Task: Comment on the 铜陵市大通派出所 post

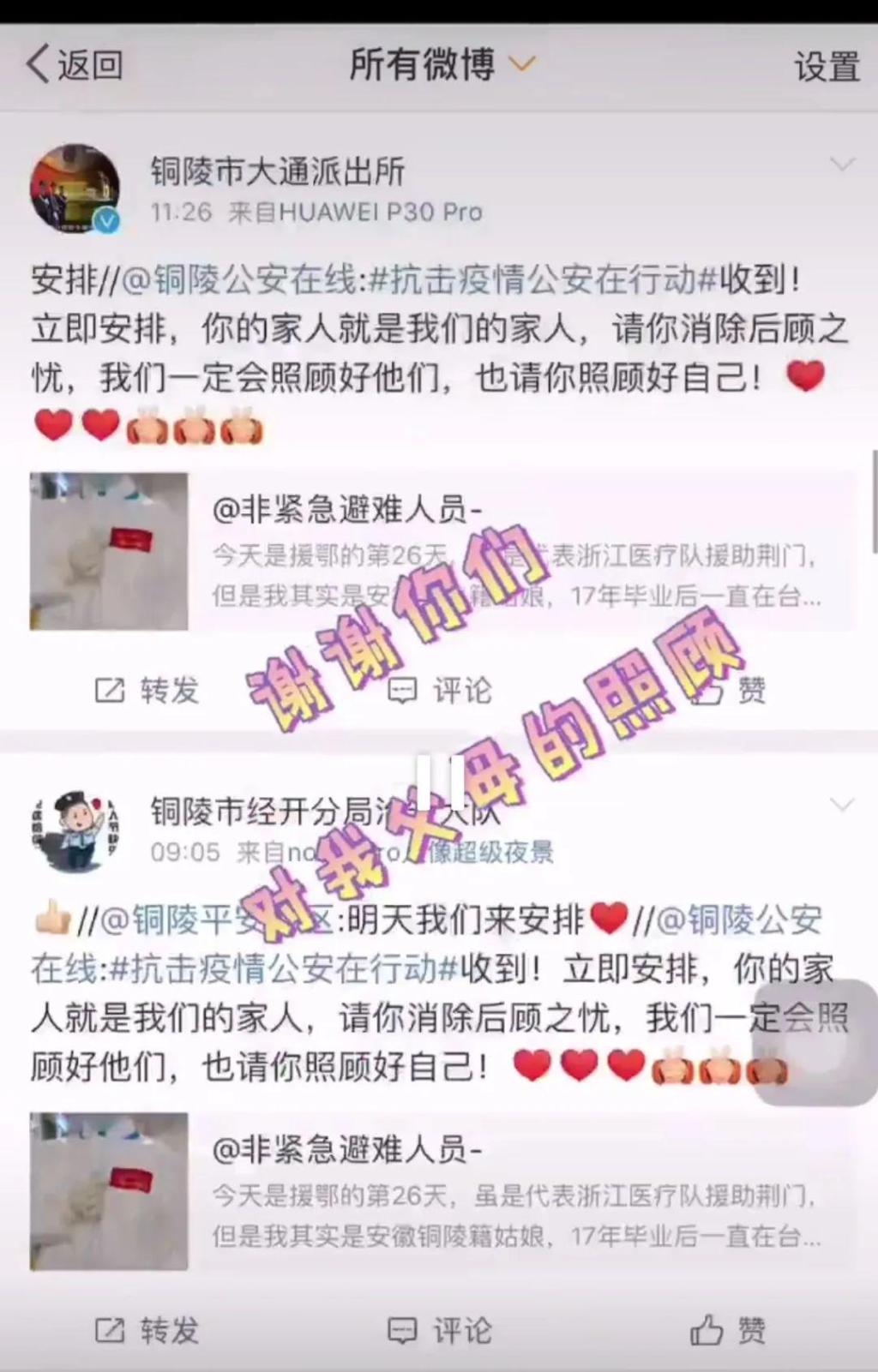Action: (x=440, y=691)
